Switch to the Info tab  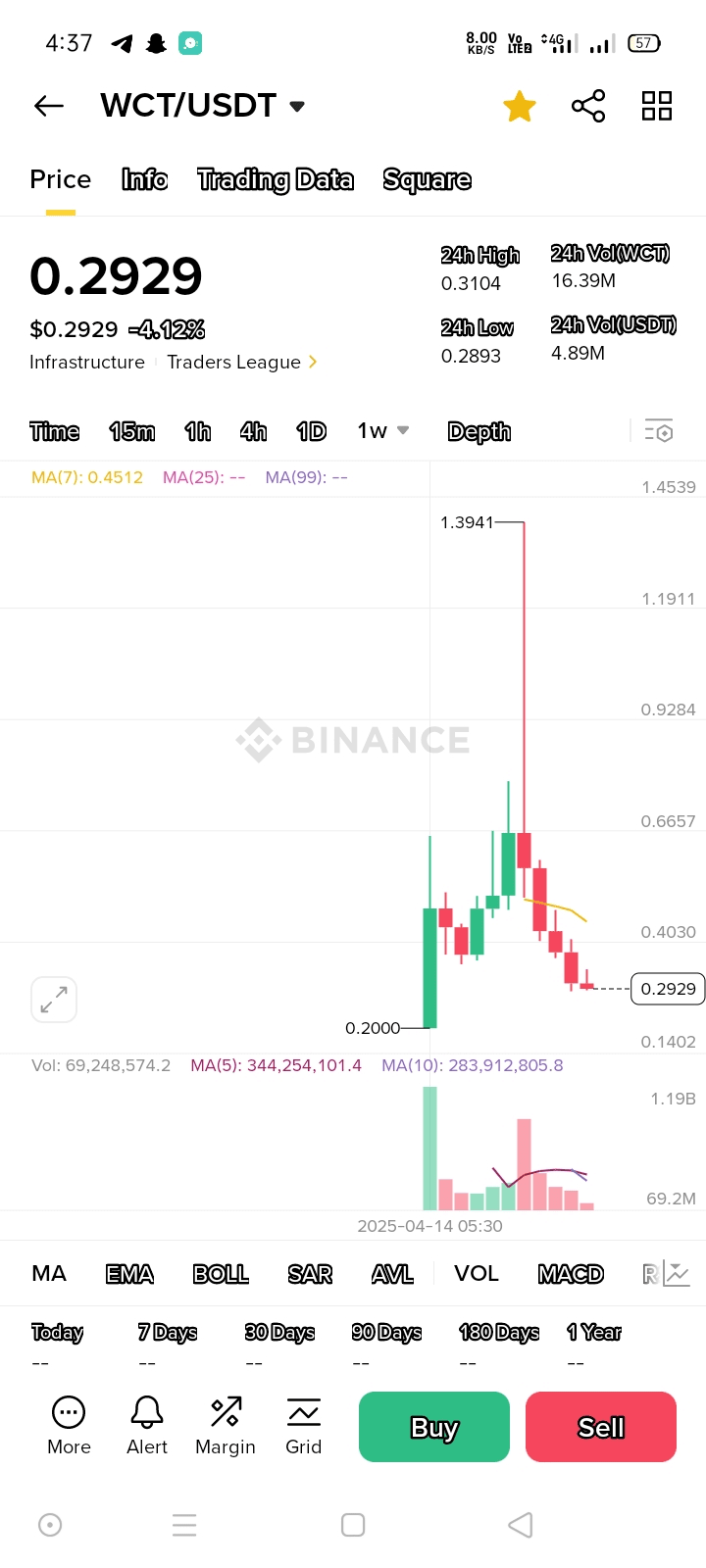tap(144, 179)
